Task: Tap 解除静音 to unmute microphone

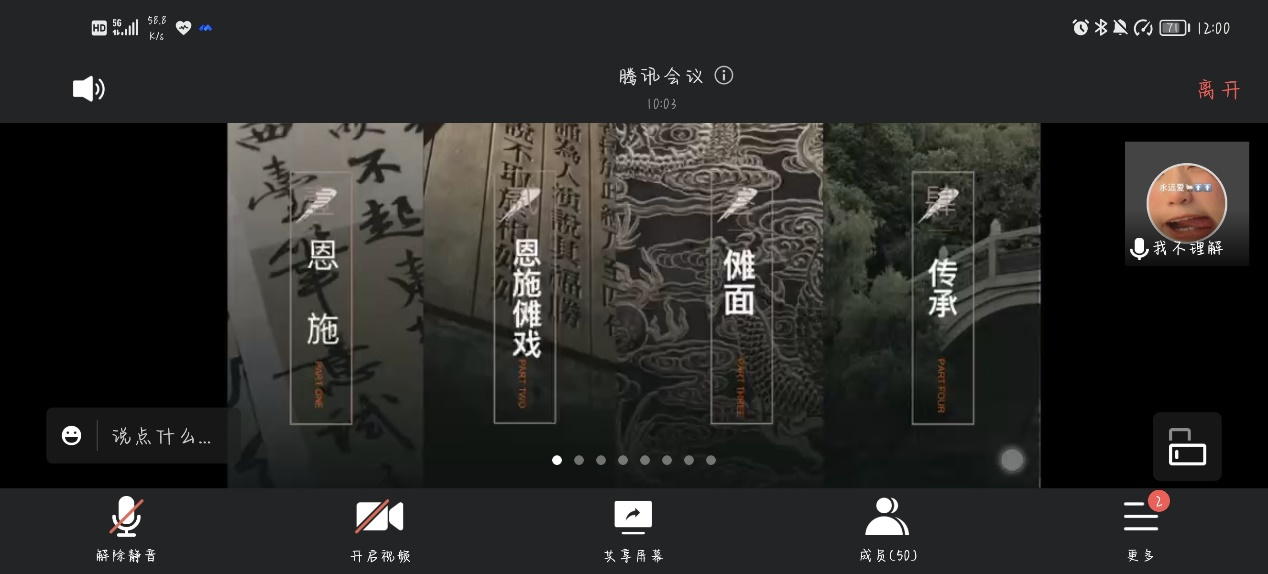Action: [126, 530]
